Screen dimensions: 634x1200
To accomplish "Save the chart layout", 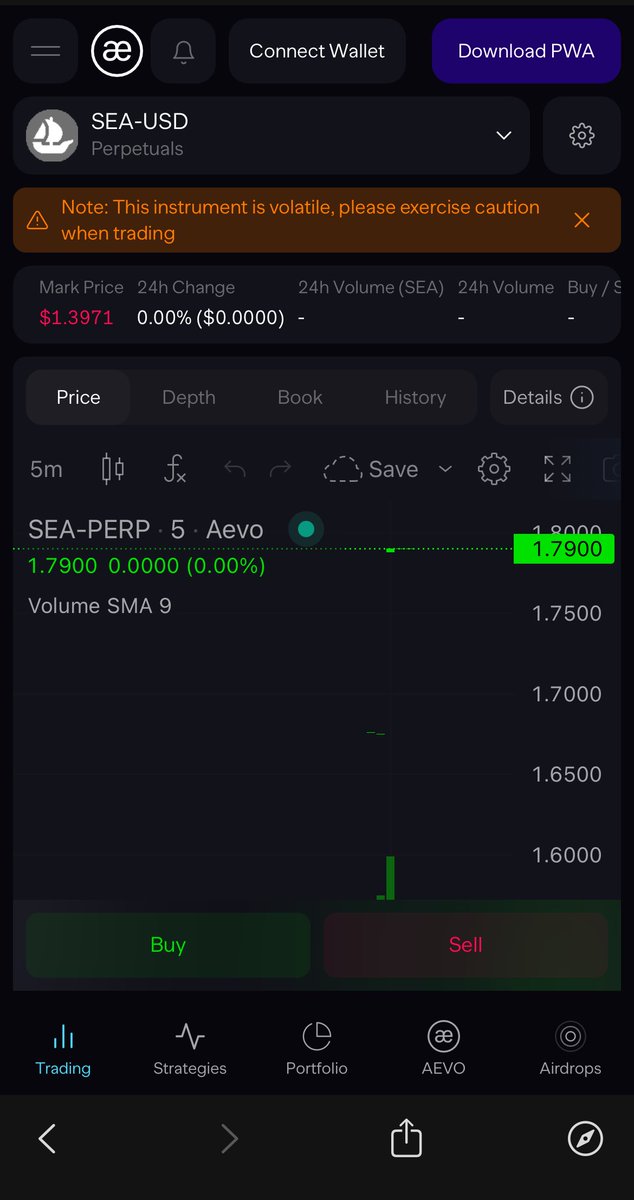I will click(x=372, y=469).
